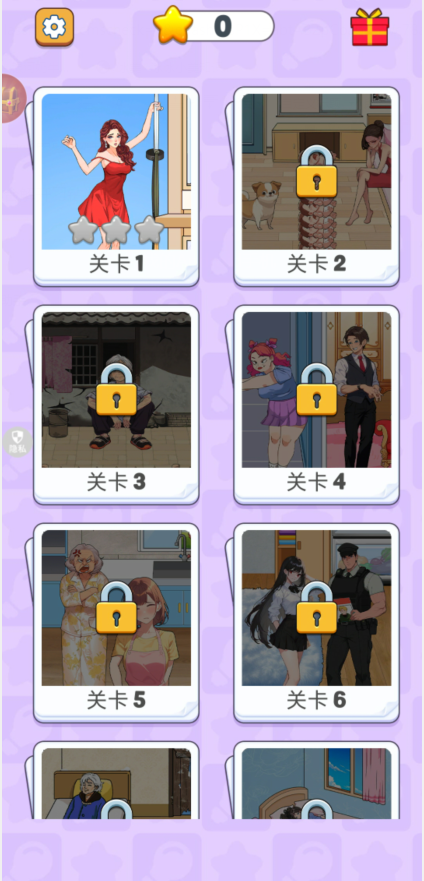The height and width of the screenshot is (881, 424).
Task: Open the treasure chest bubble
Action: point(13,98)
